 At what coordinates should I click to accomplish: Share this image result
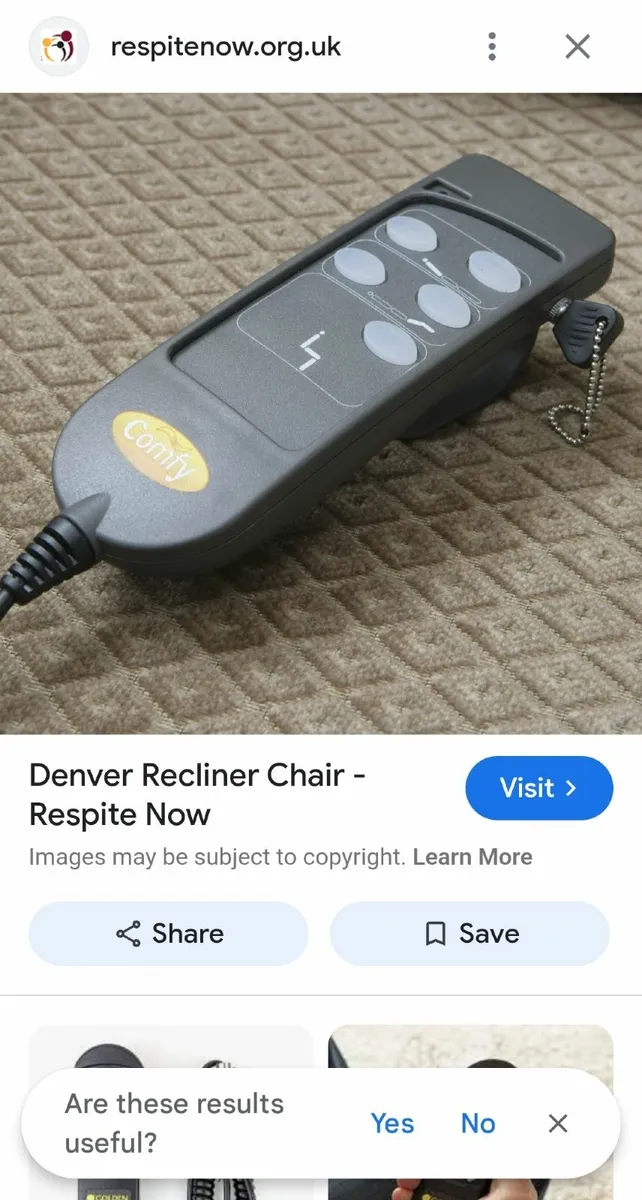[169, 934]
